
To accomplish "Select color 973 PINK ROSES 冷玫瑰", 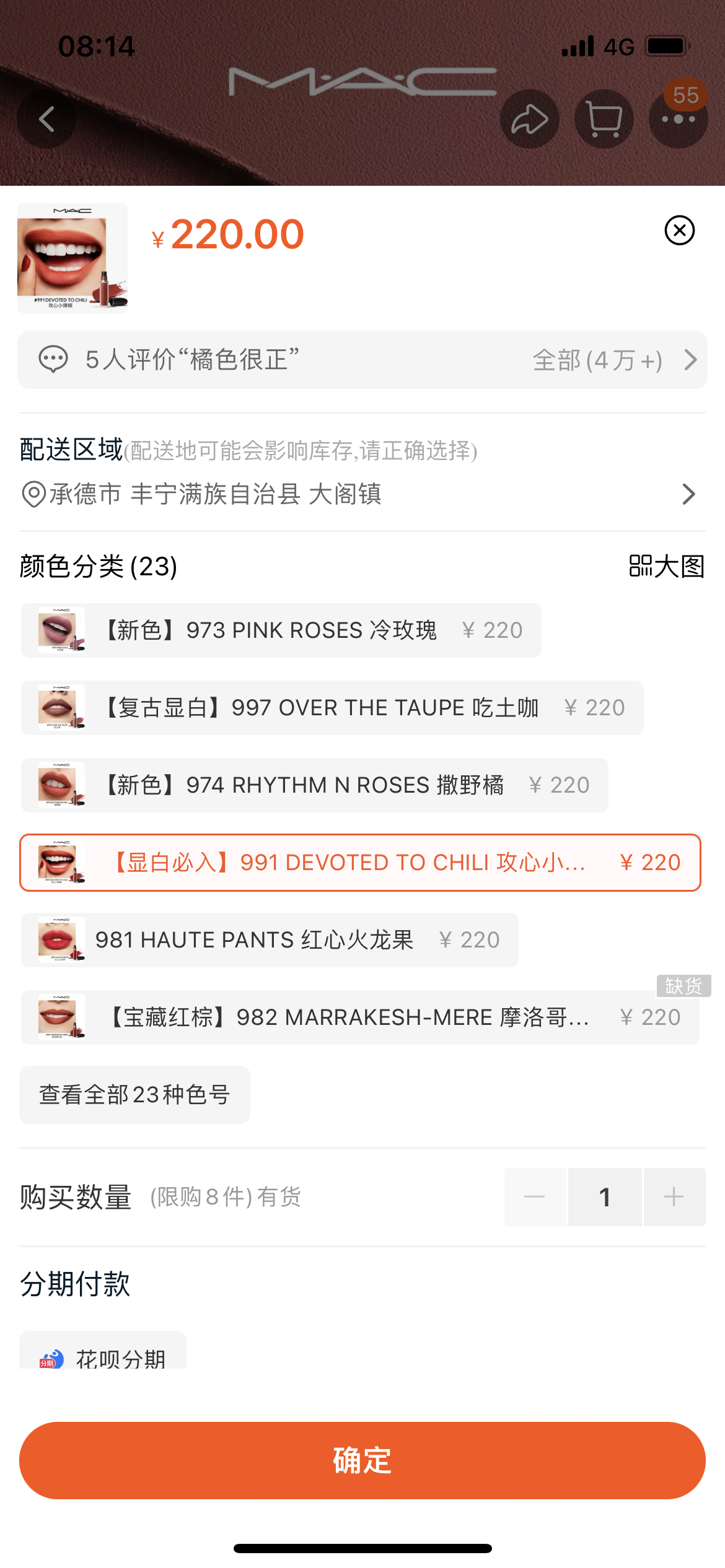I will pyautogui.click(x=281, y=630).
